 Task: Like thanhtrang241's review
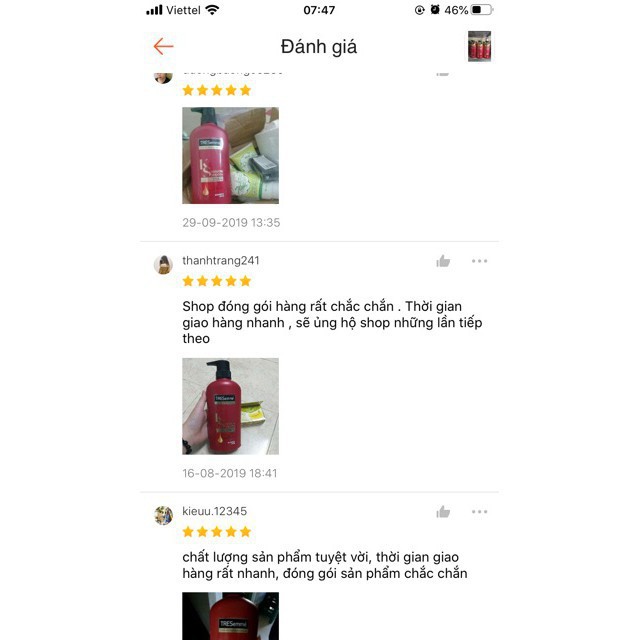click(443, 261)
